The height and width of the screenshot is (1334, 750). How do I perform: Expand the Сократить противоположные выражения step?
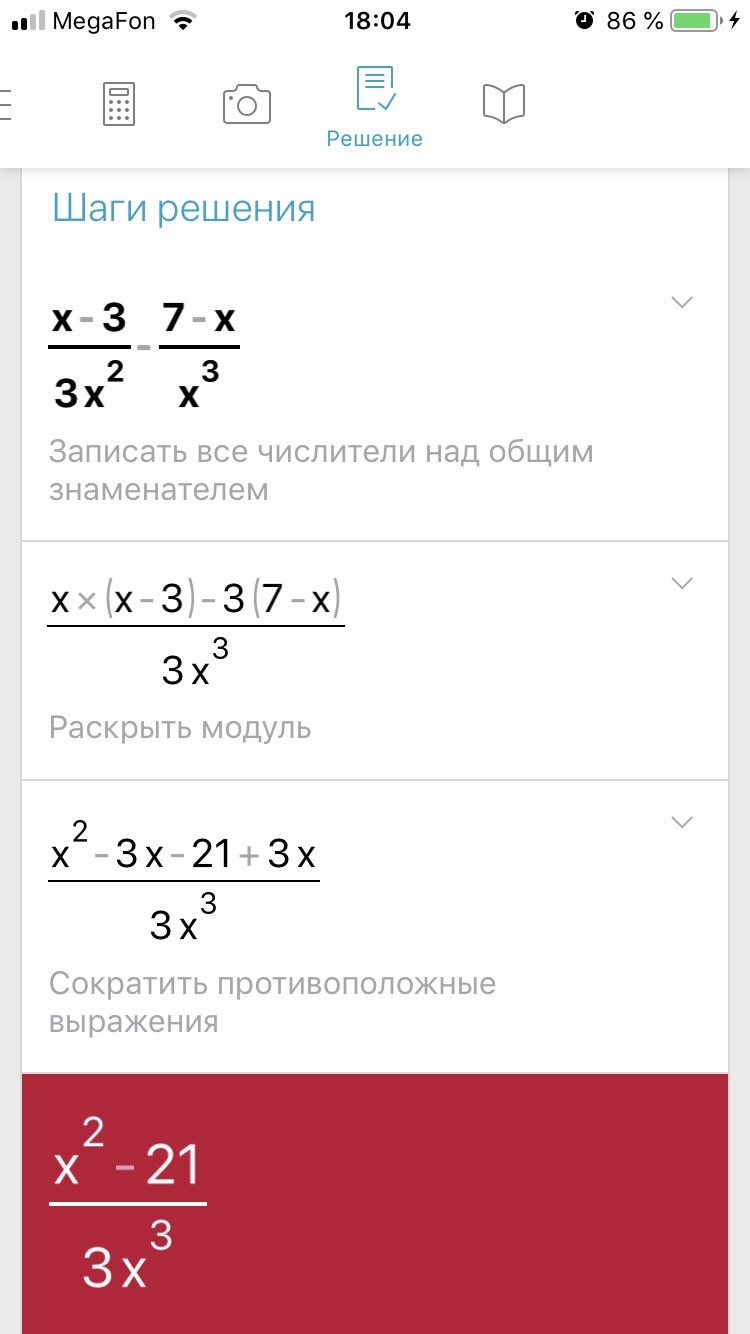point(682,822)
